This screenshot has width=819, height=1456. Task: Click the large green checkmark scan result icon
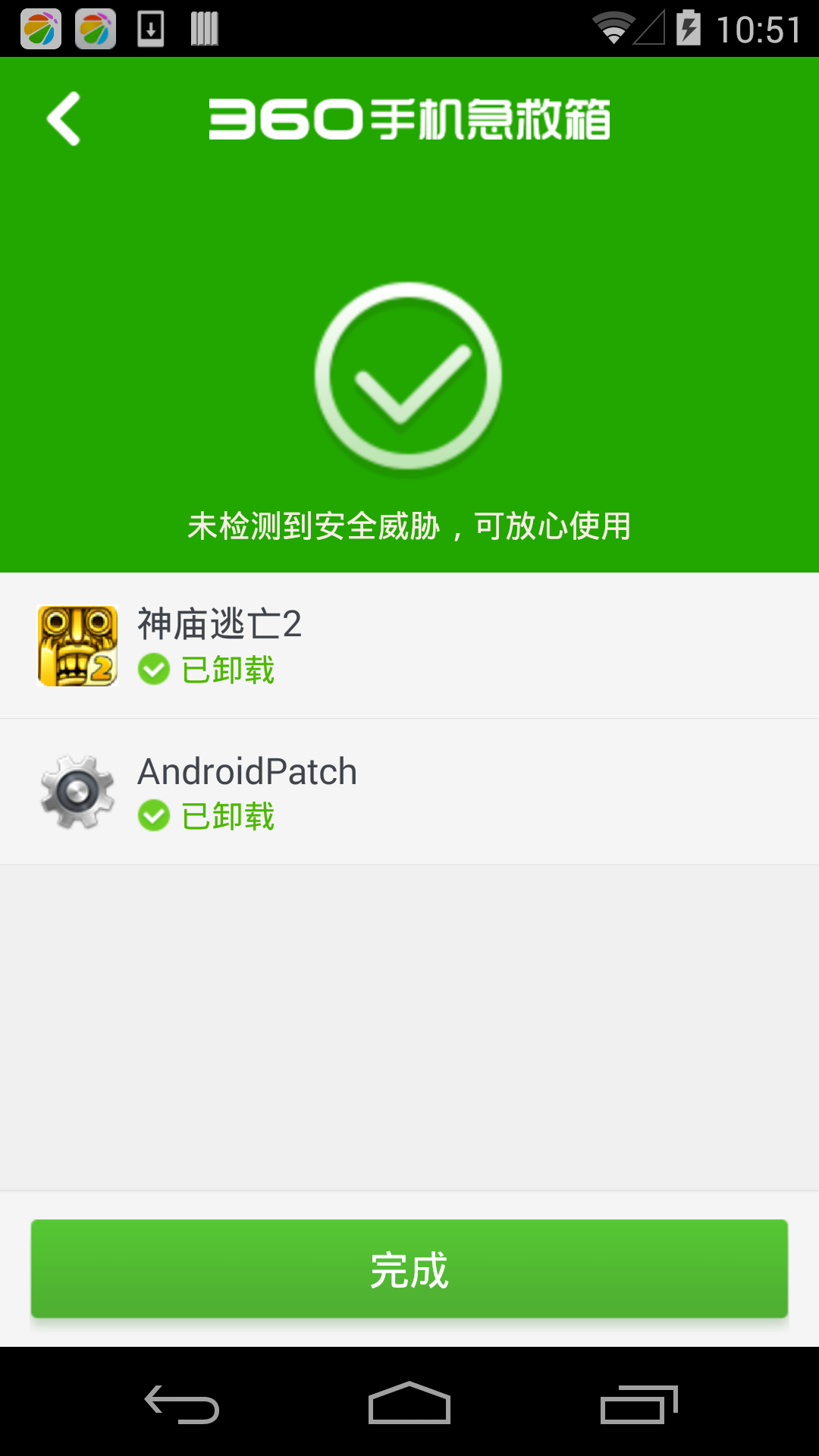tap(409, 377)
